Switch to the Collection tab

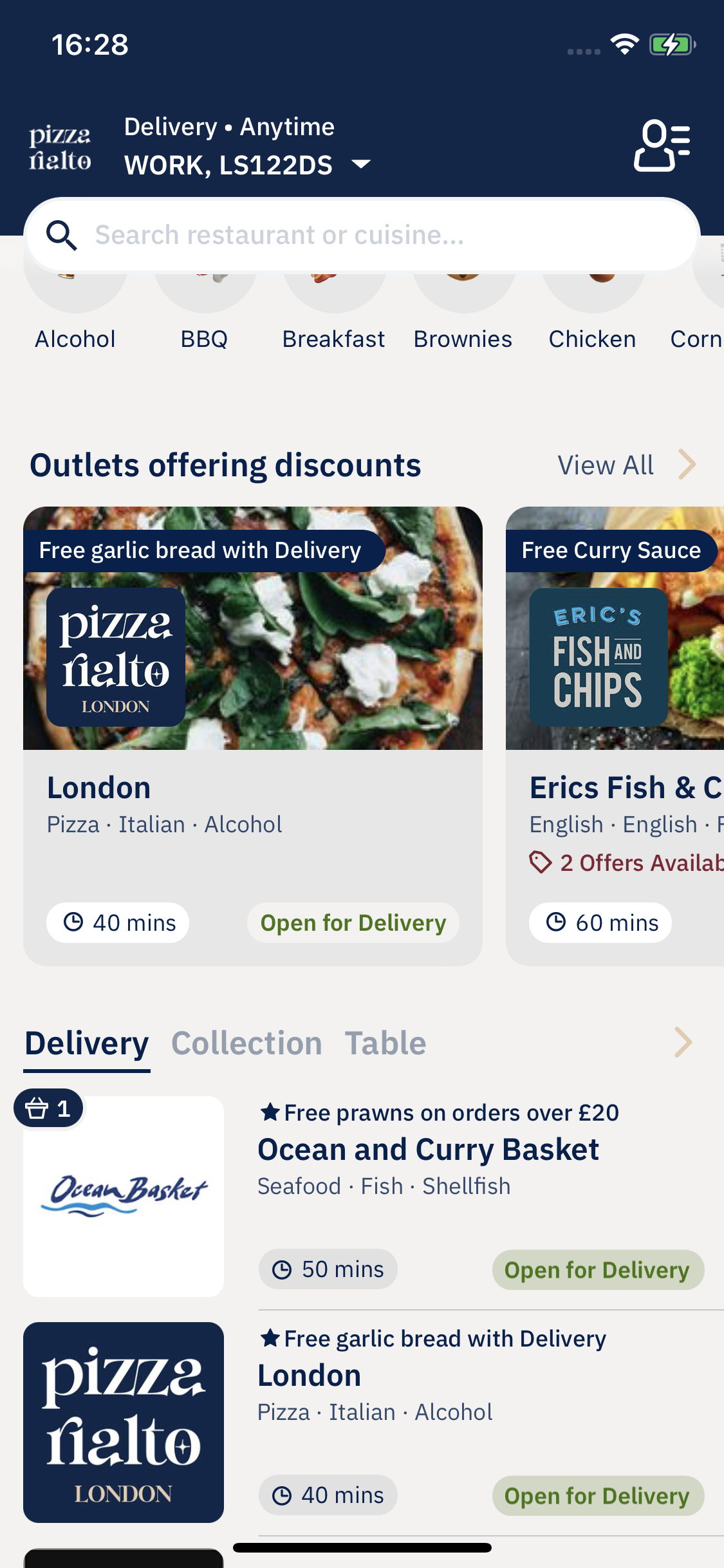point(246,1043)
